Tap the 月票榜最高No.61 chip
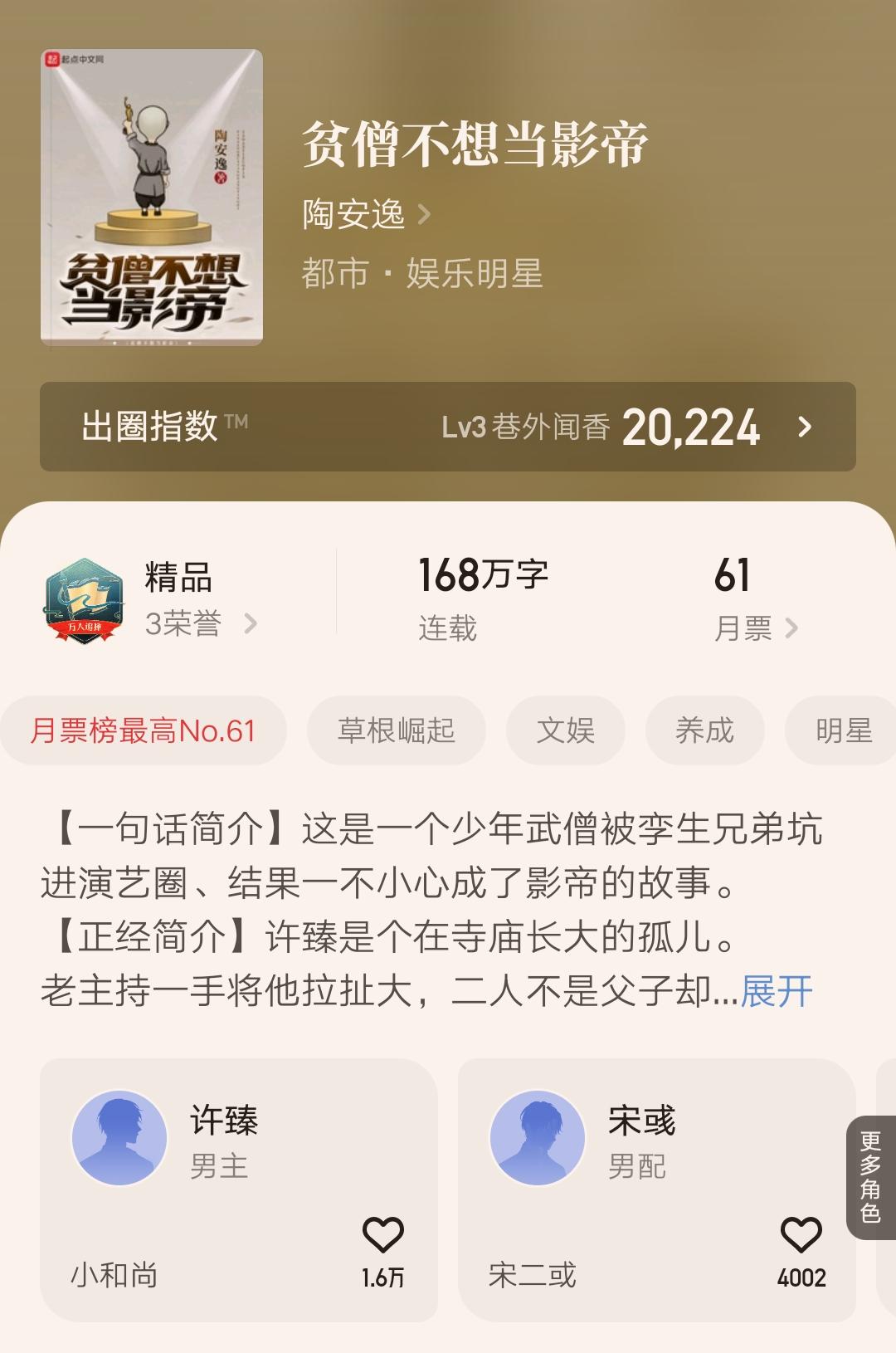Viewport: 896px width, 1353px height. click(144, 730)
